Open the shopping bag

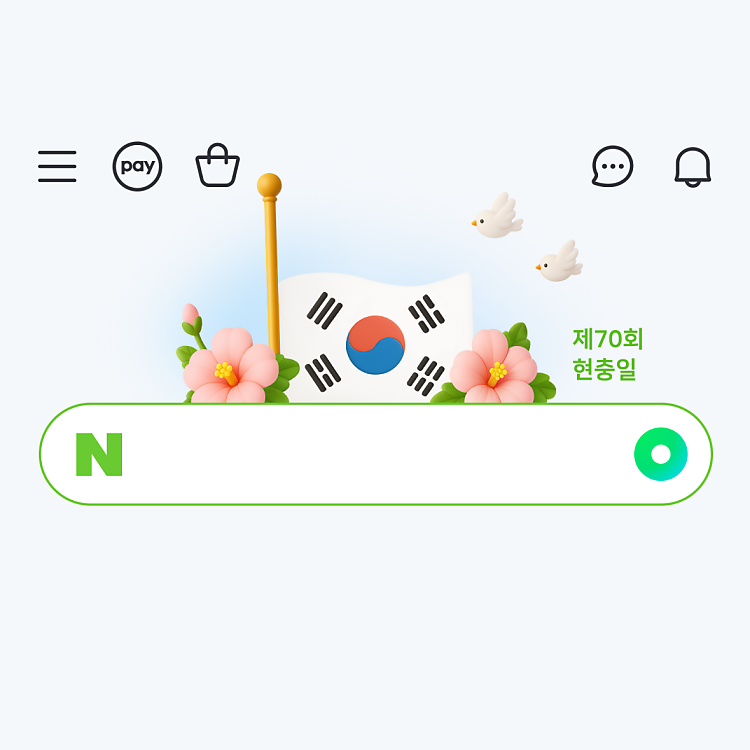click(x=217, y=166)
